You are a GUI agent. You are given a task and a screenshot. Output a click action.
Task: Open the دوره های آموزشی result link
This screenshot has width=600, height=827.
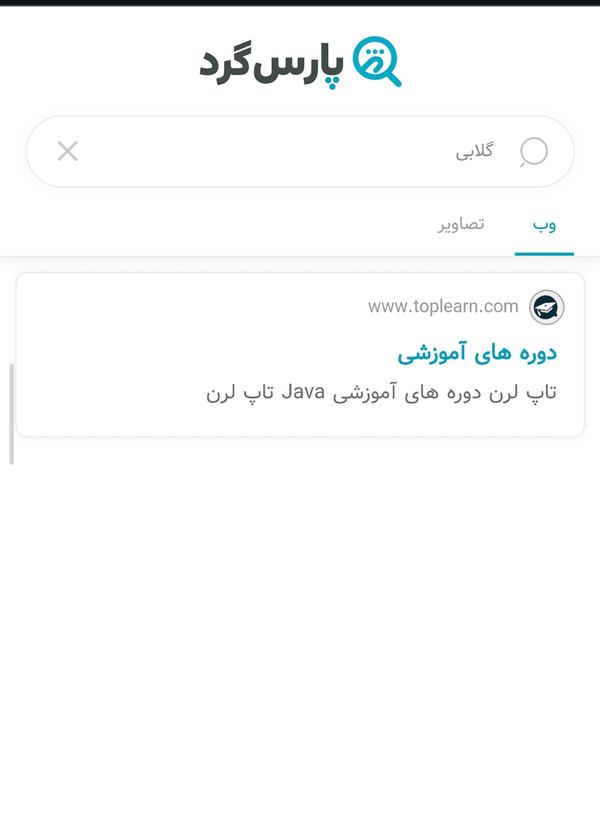pyautogui.click(x=477, y=352)
